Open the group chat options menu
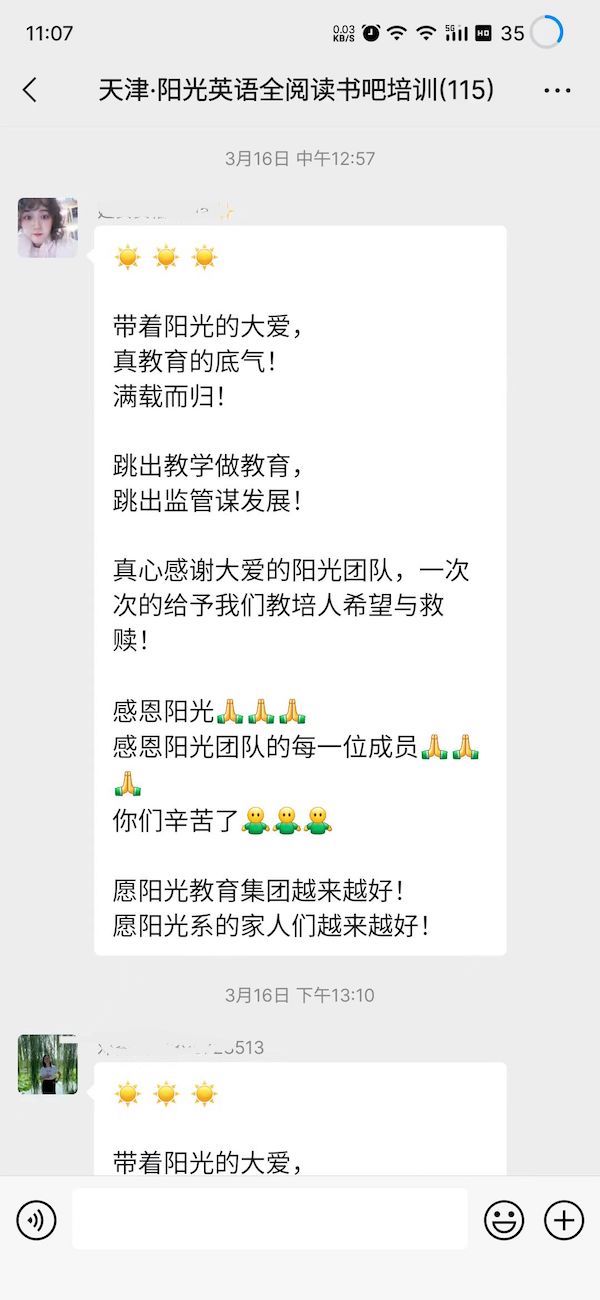Image resolution: width=600 pixels, height=1300 pixels. click(x=557, y=90)
